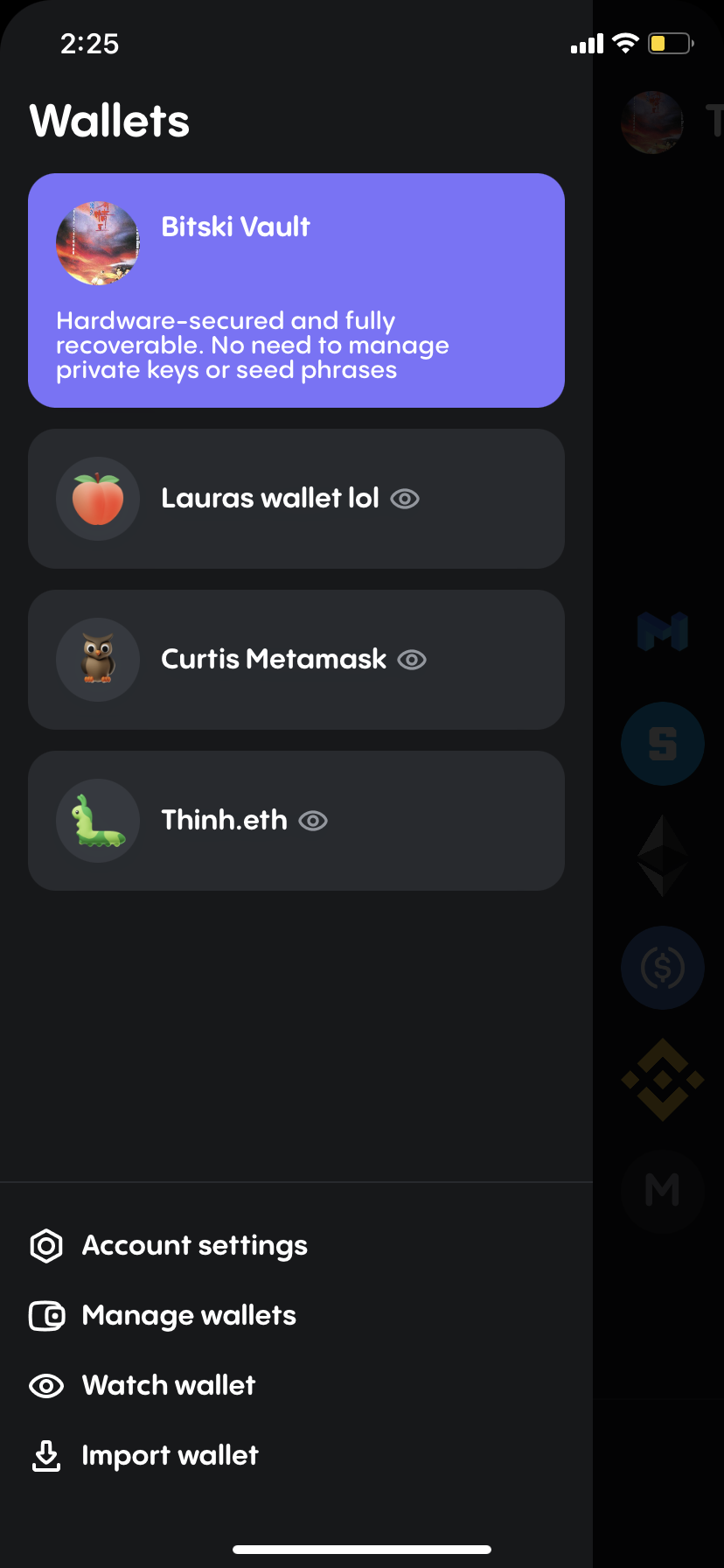724x1568 pixels.
Task: Select the Curtis Metamask wallet row
Action: pyautogui.click(x=296, y=660)
